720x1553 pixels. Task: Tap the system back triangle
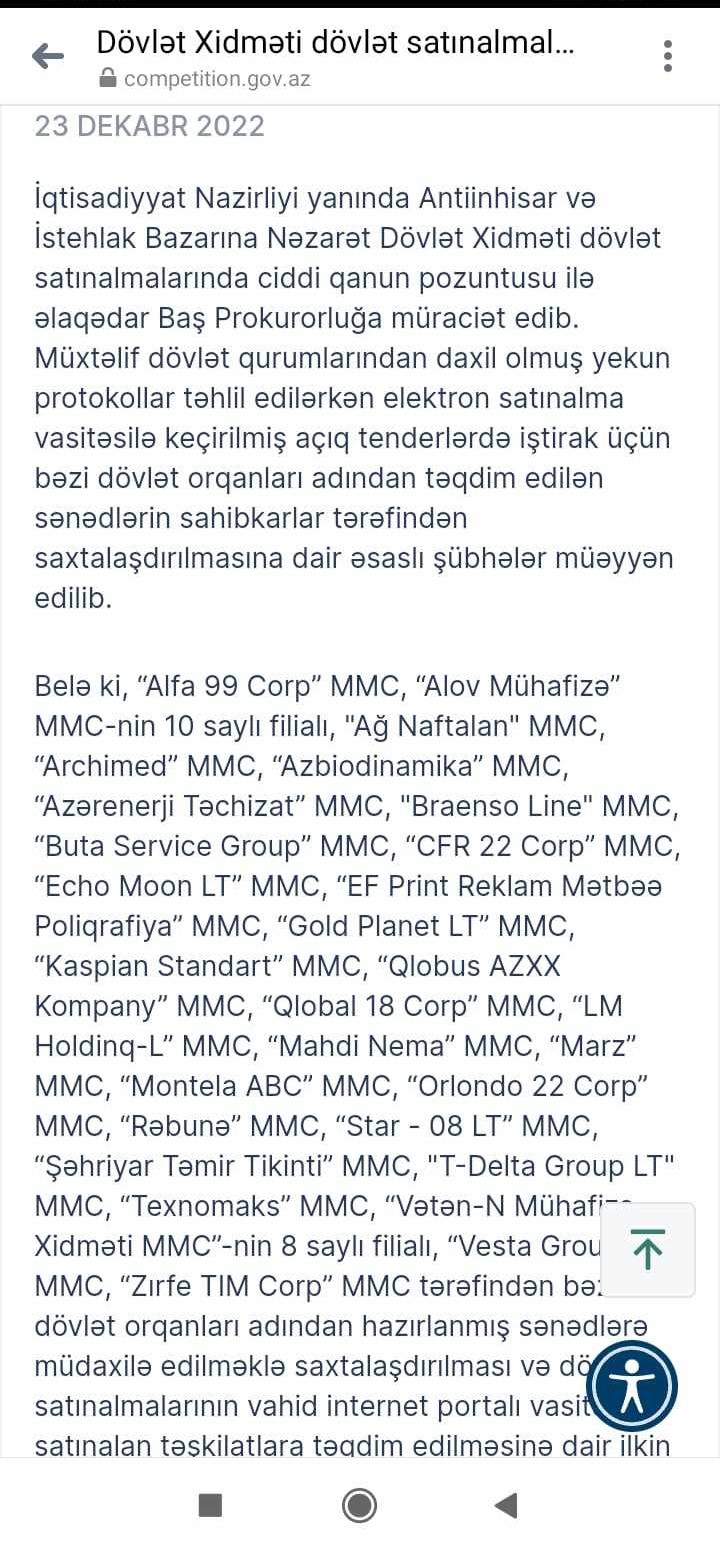506,1504
